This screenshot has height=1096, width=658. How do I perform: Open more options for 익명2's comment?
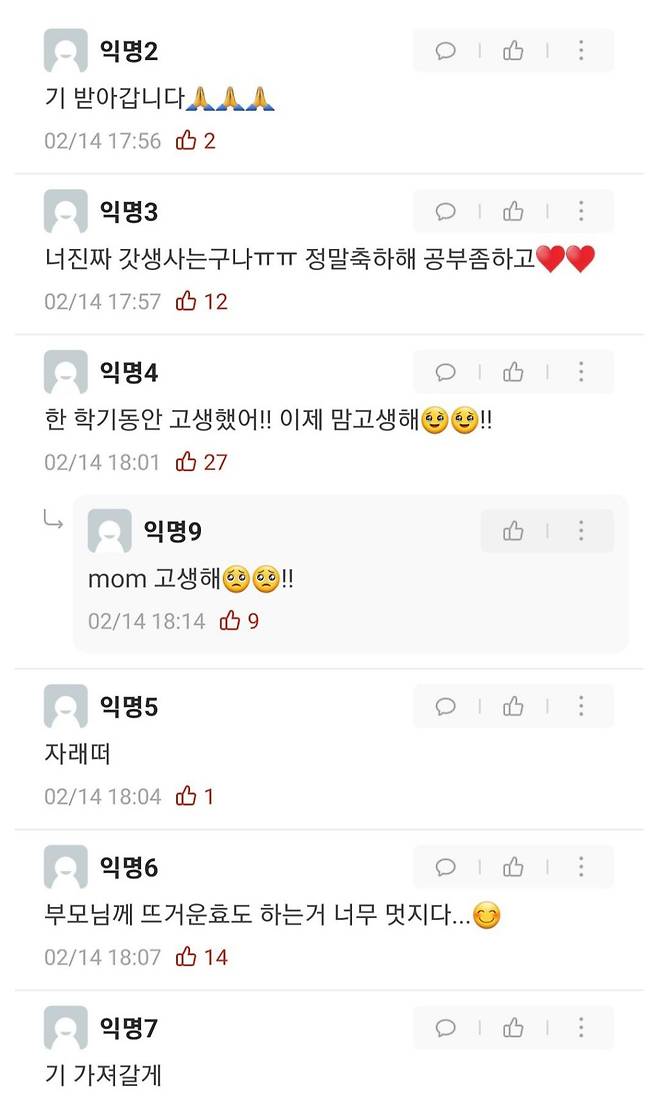pyautogui.click(x=581, y=51)
